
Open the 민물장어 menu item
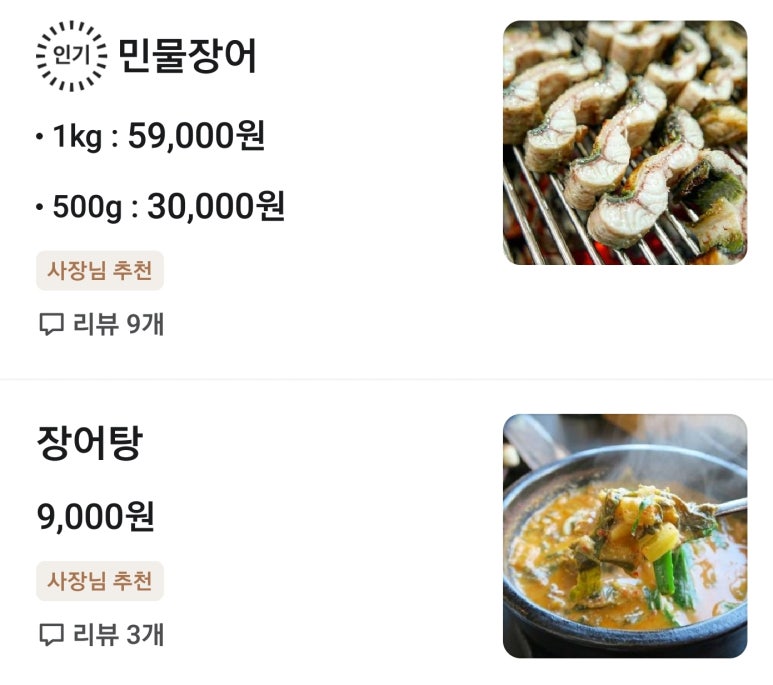pos(187,56)
